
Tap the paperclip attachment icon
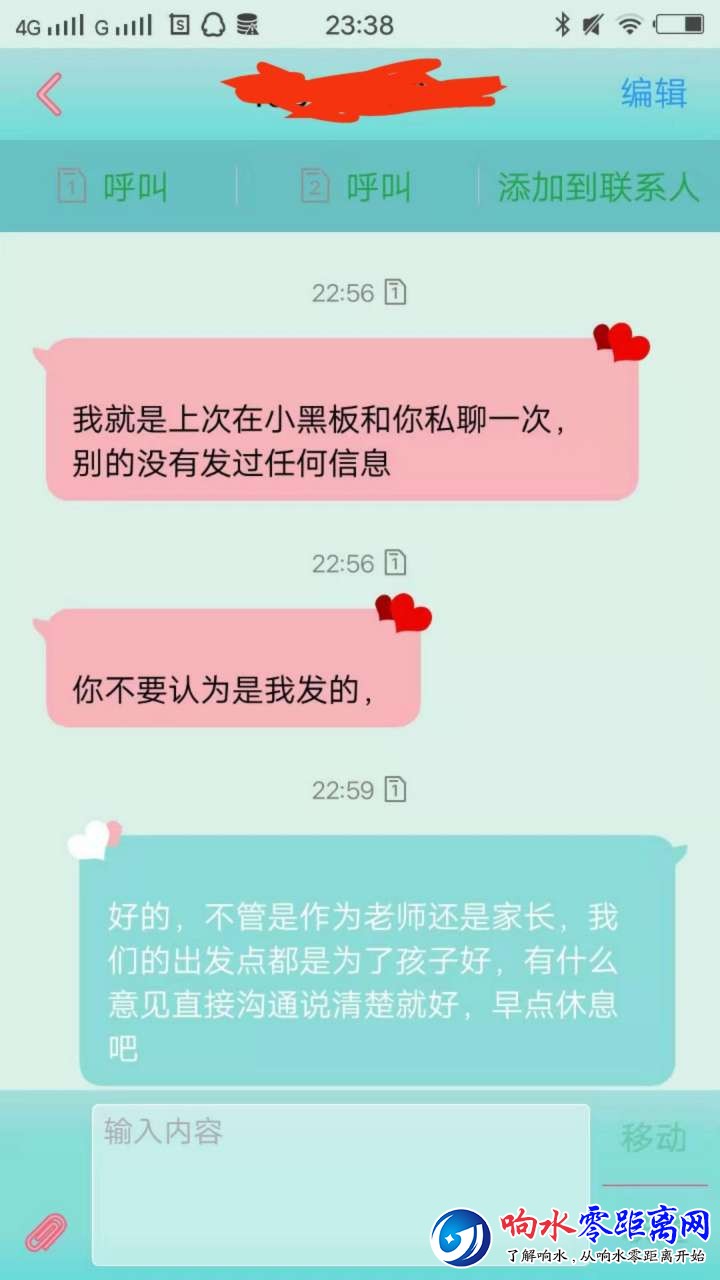pyautogui.click(x=46, y=1232)
